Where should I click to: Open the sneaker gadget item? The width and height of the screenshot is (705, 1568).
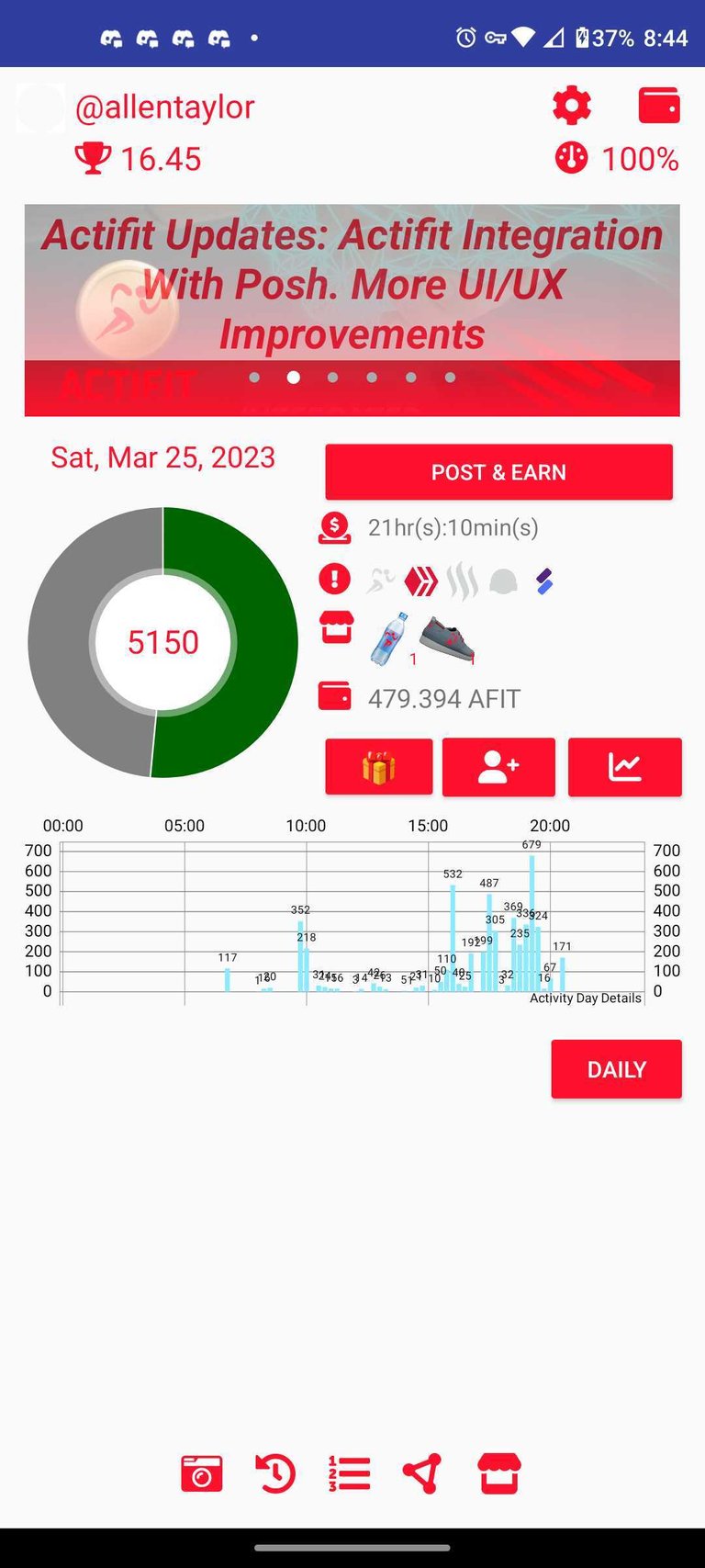tap(447, 639)
